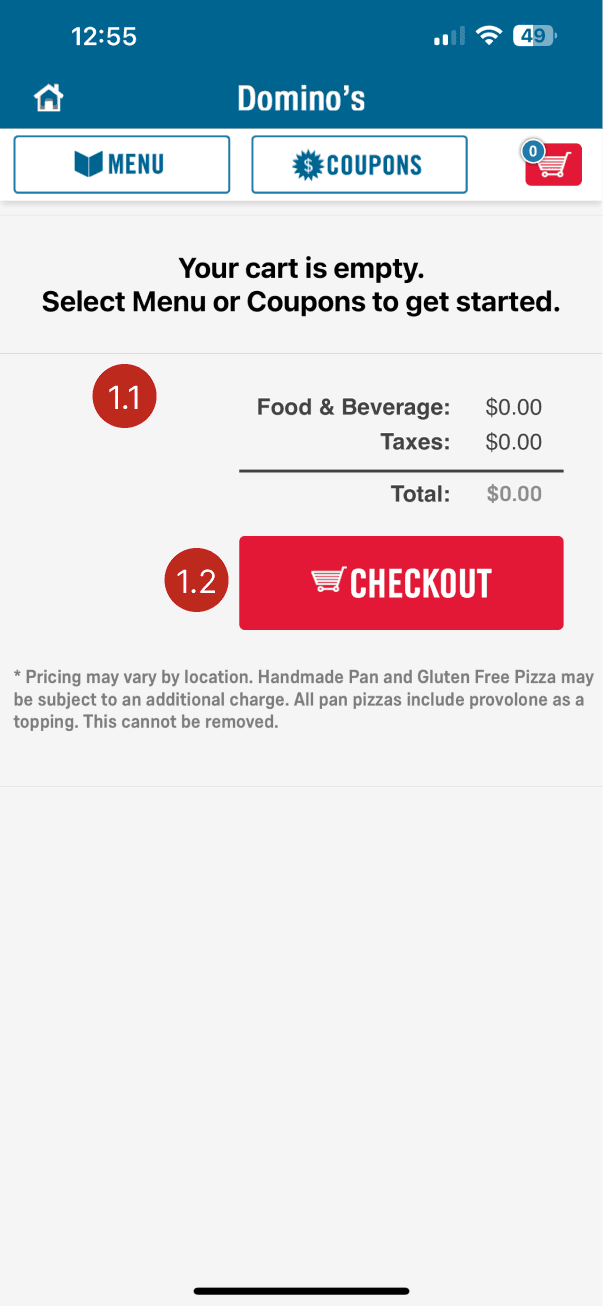Viewport: 603px width, 1306px height.
Task: Open the shopping cart icon
Action: [x=553, y=165]
